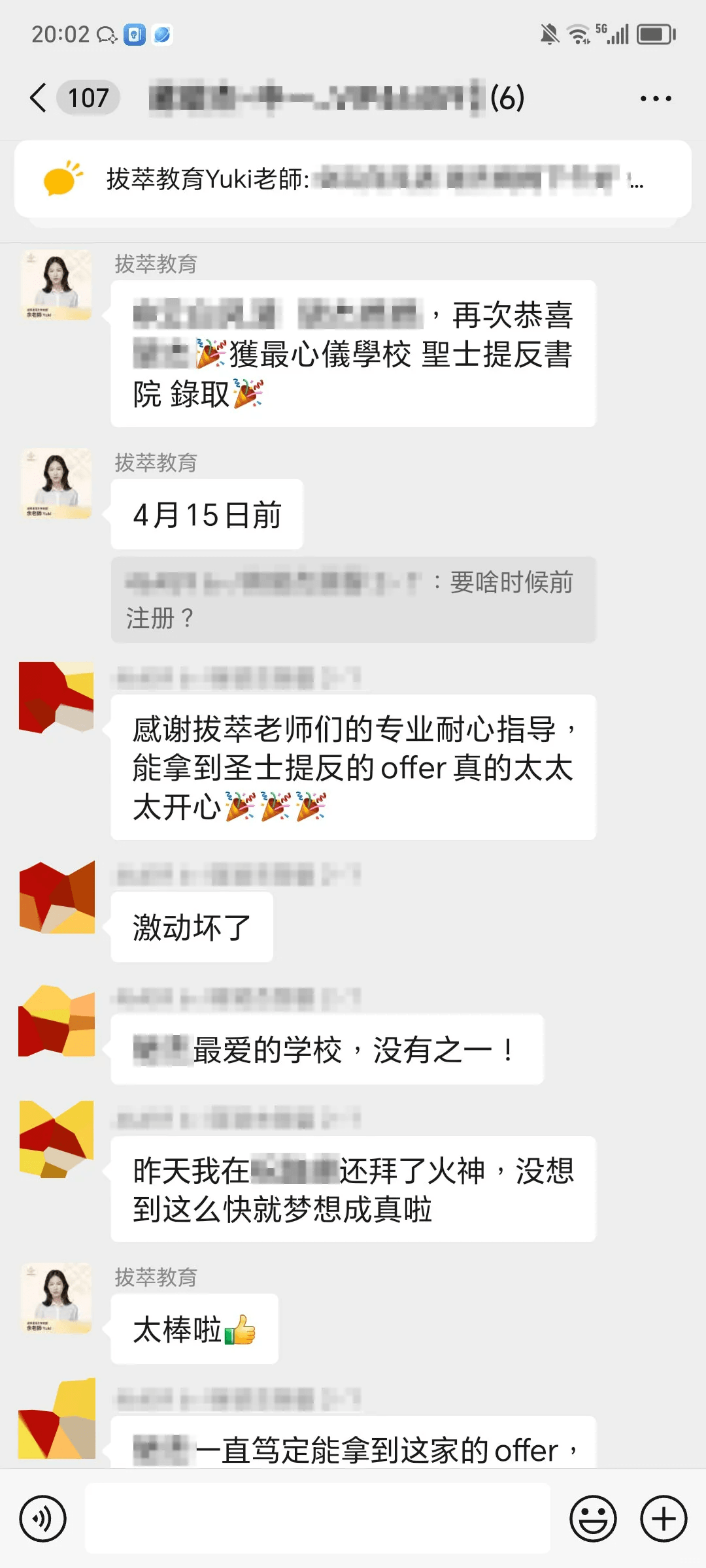Tap the quoted message 要啥时候前注册
Viewport: 706px width, 1568px height.
353,599
